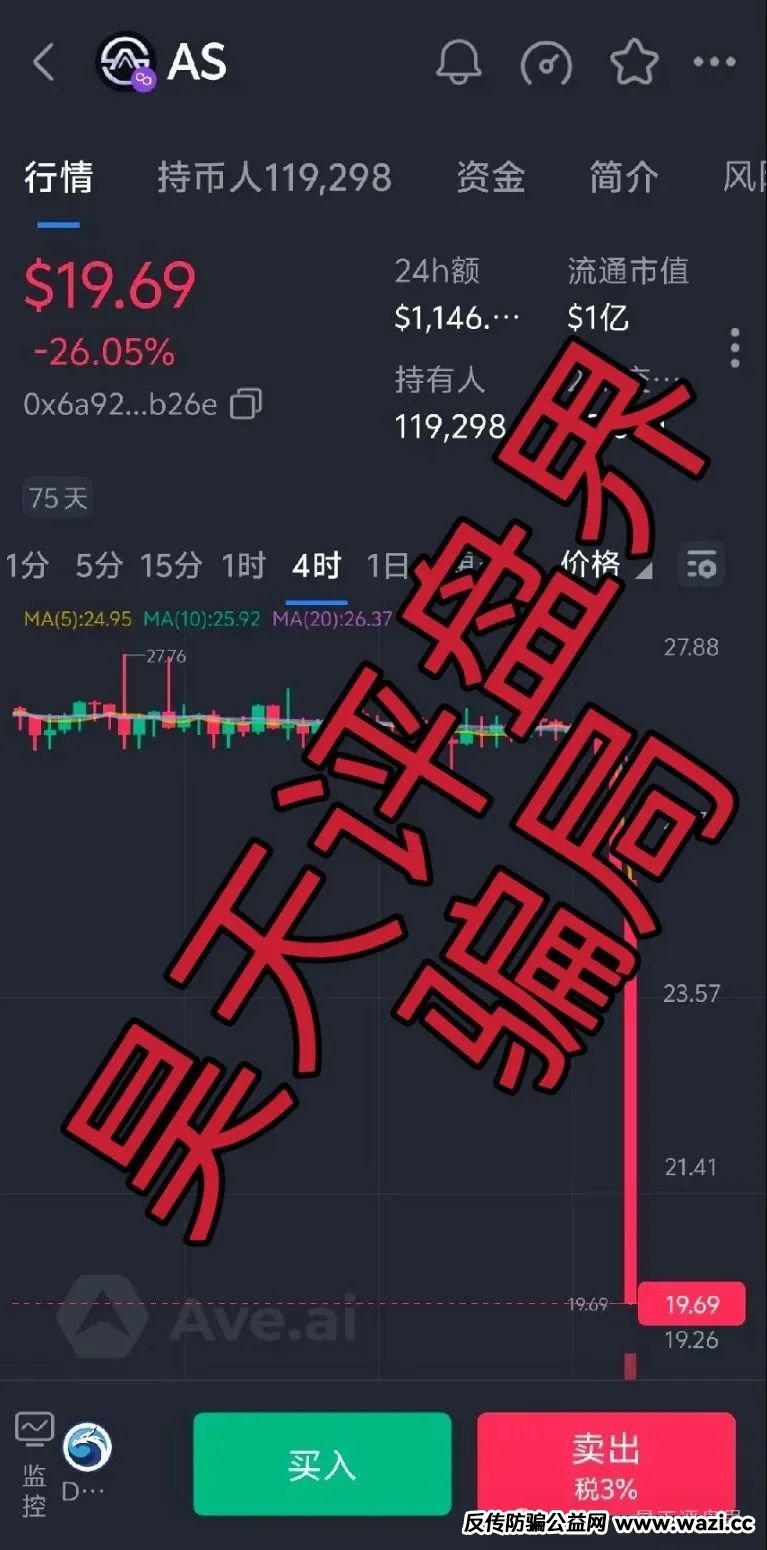Switch to the 简介 tab
Screen dimensions: 767x1550
tap(624, 178)
